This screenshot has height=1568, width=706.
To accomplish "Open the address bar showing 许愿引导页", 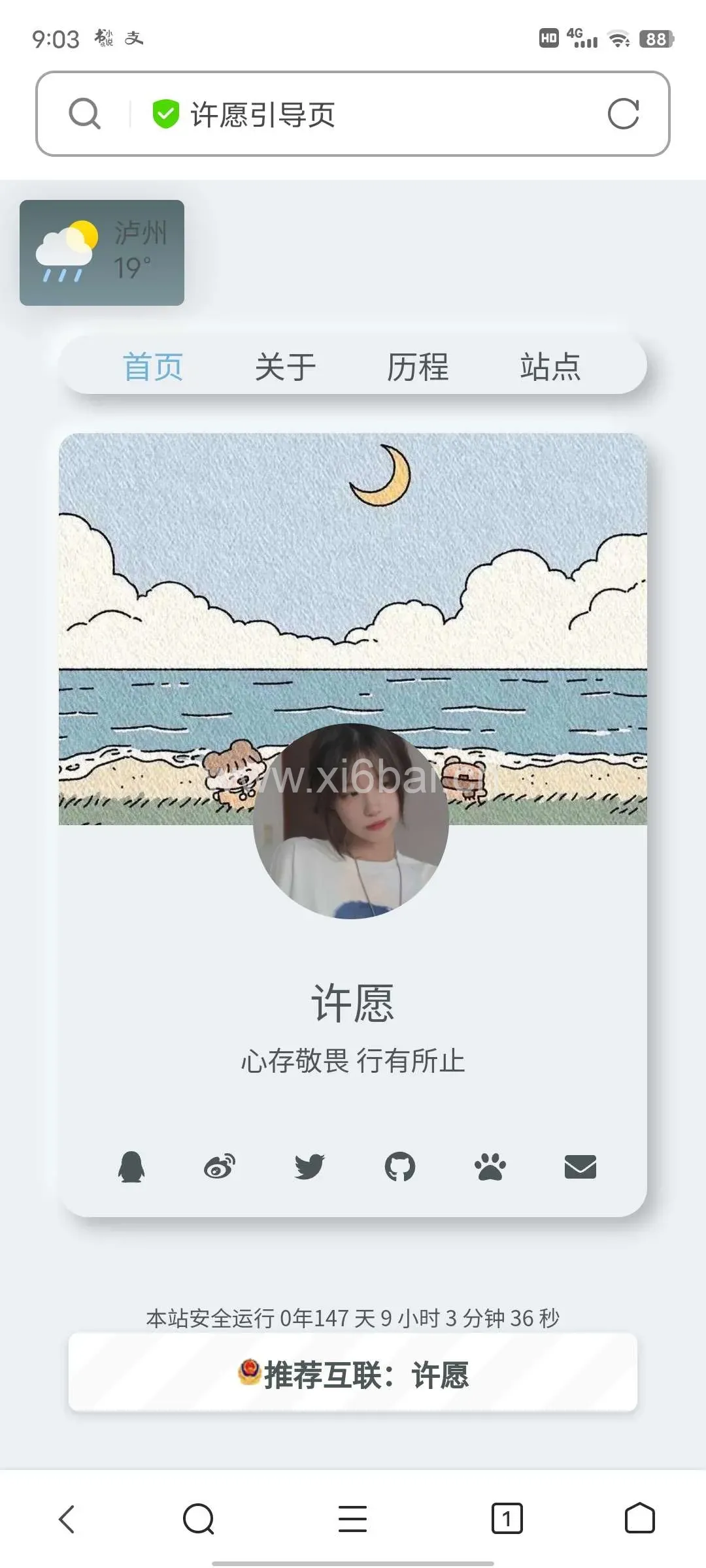I will (353, 114).
